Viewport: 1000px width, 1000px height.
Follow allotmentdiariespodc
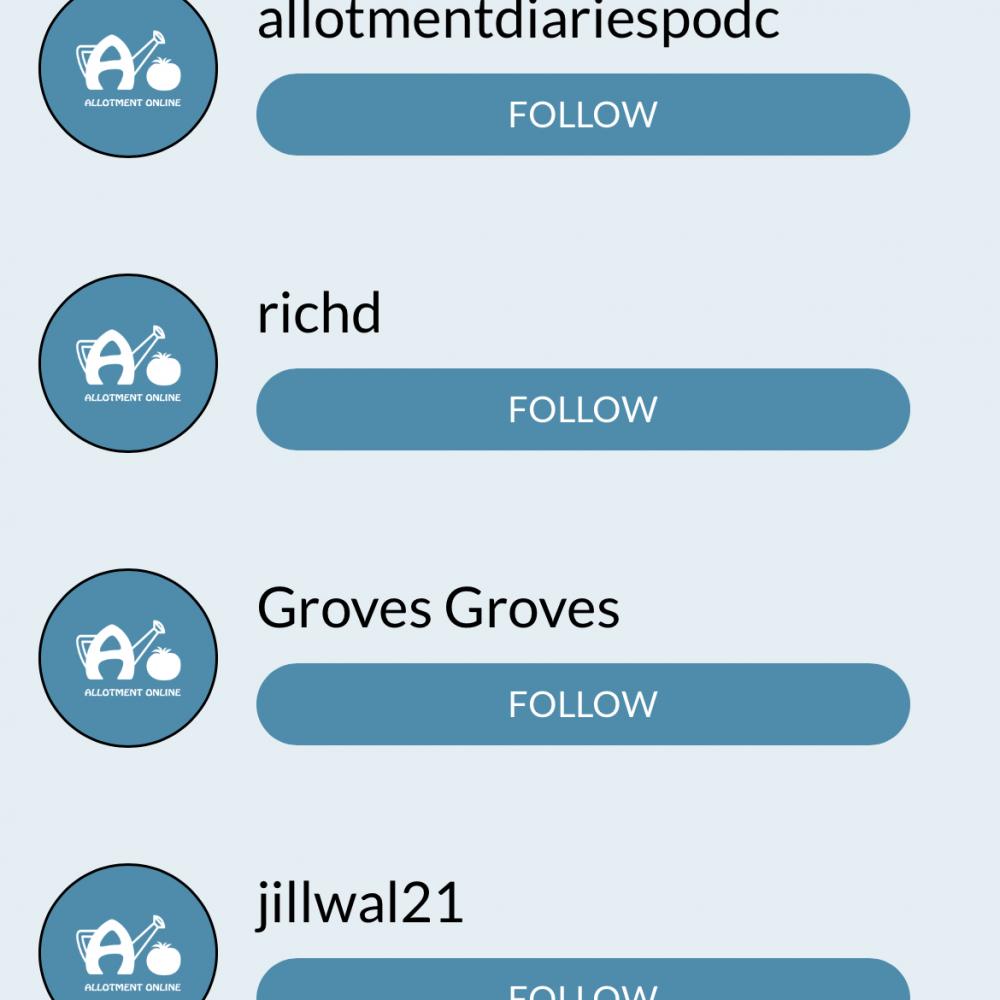click(582, 114)
